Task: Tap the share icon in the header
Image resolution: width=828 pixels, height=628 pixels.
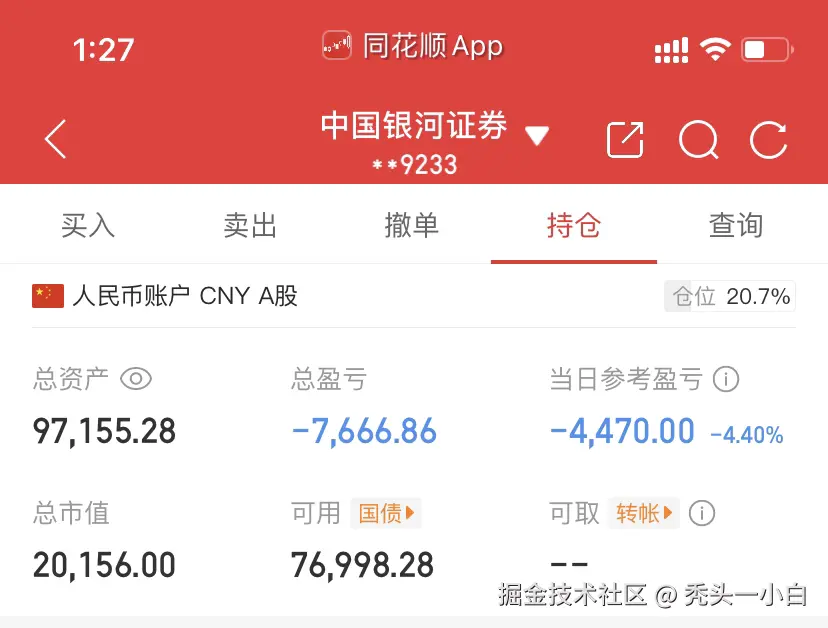Action: coord(626,140)
